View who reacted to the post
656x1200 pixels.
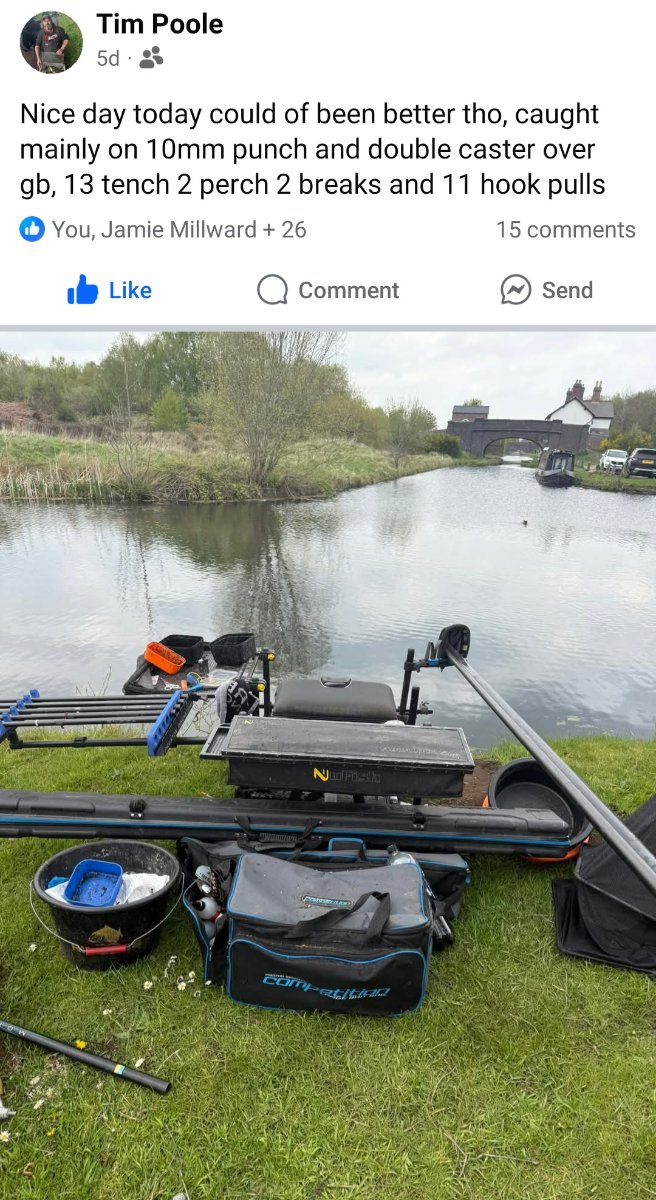(x=163, y=229)
